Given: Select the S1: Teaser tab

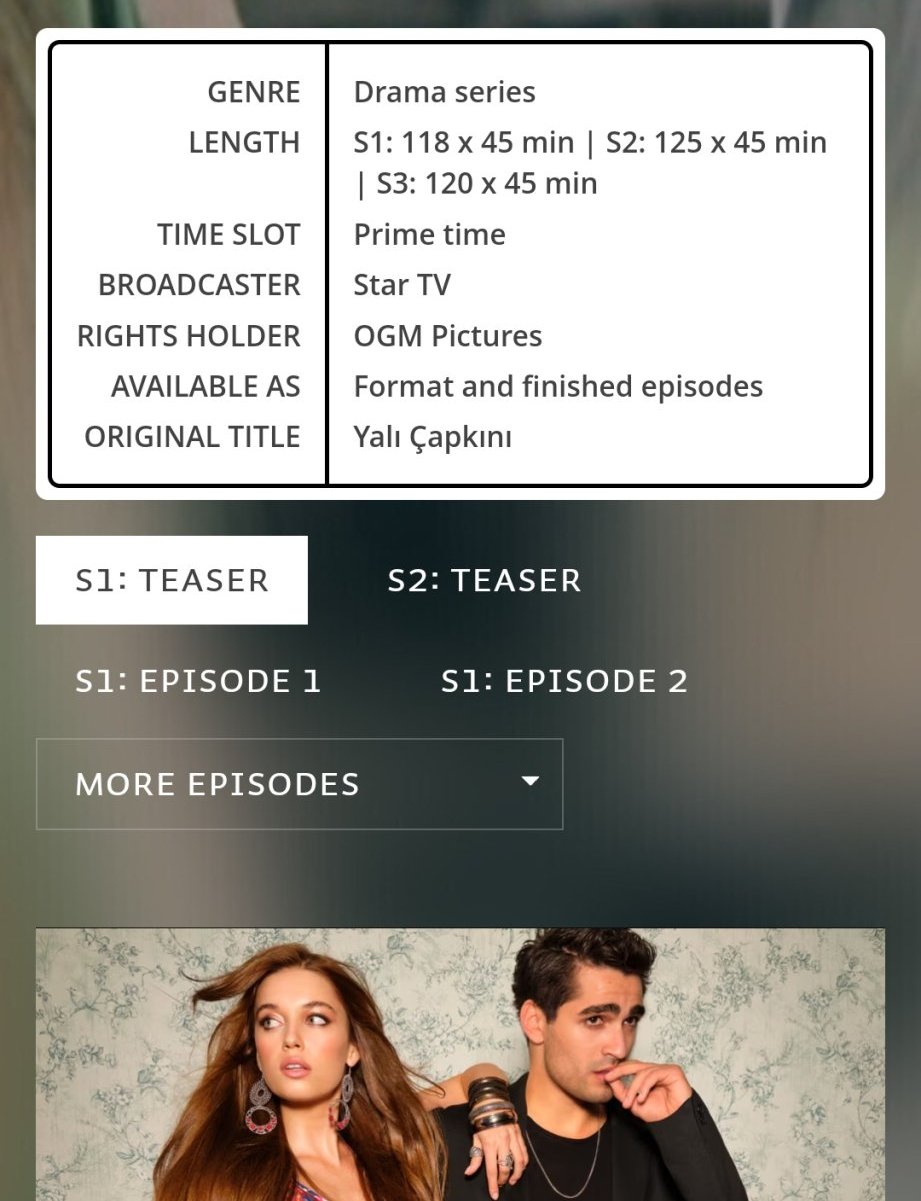Looking at the screenshot, I should tap(172, 580).
